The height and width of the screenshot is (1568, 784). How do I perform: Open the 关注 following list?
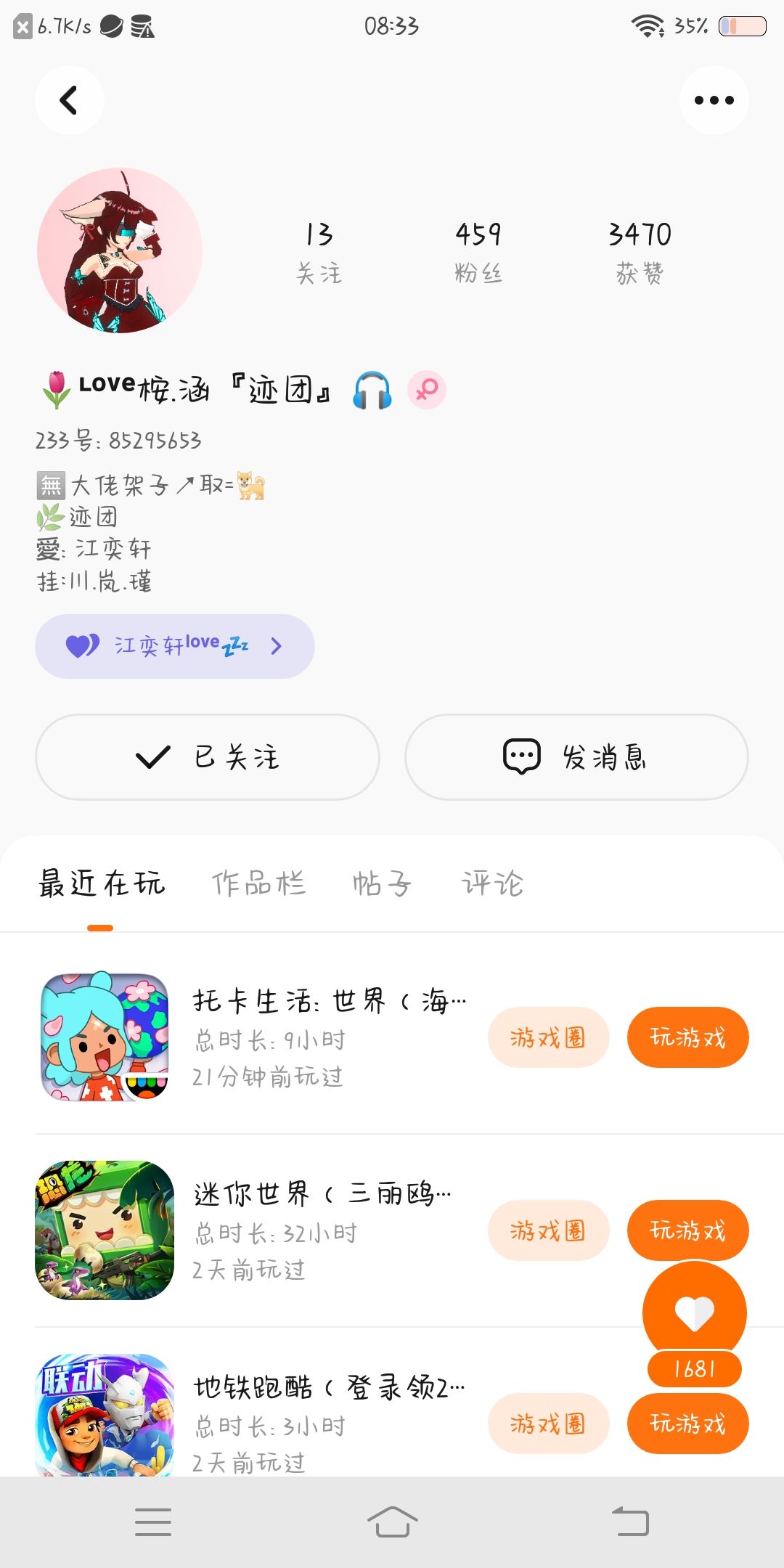(319, 251)
